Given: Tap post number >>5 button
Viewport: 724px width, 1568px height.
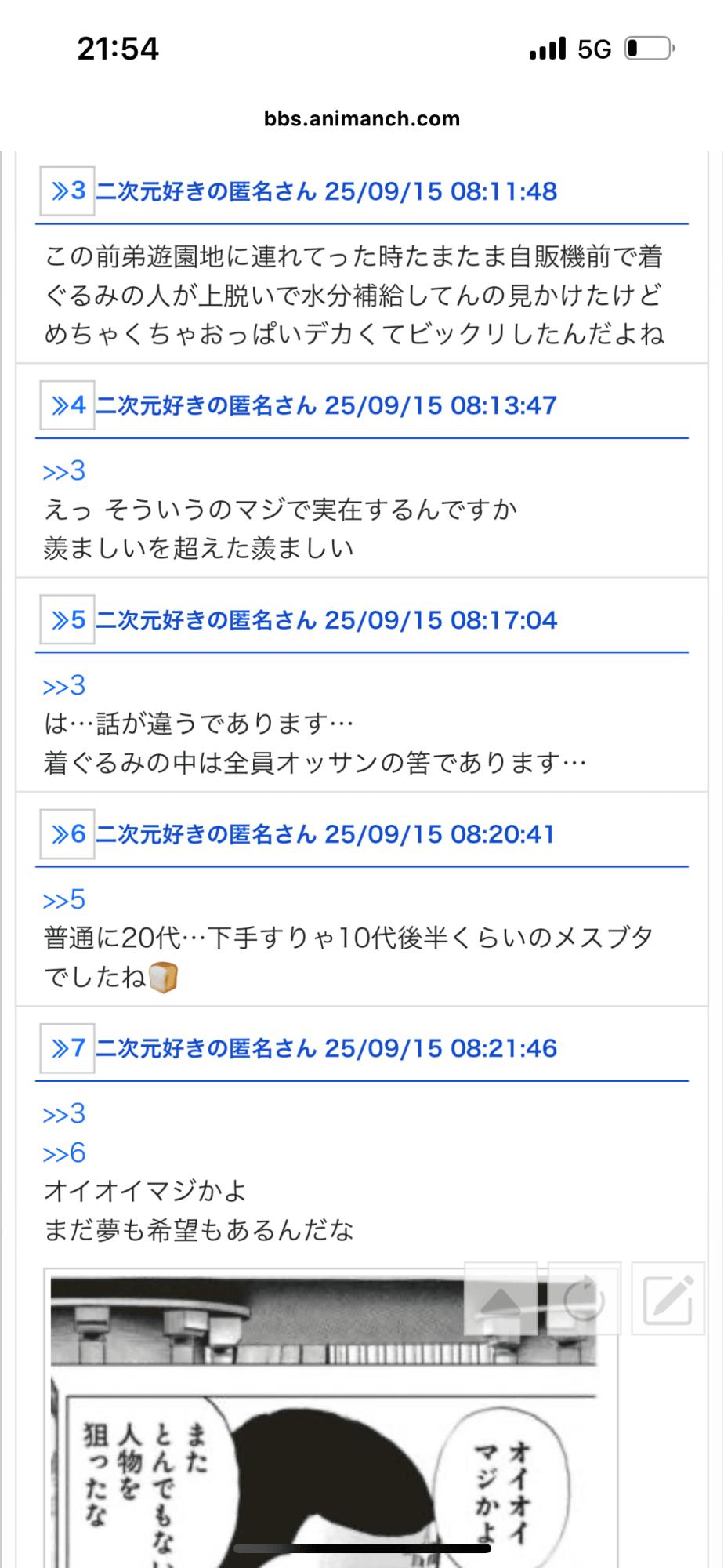Looking at the screenshot, I should point(67,619).
